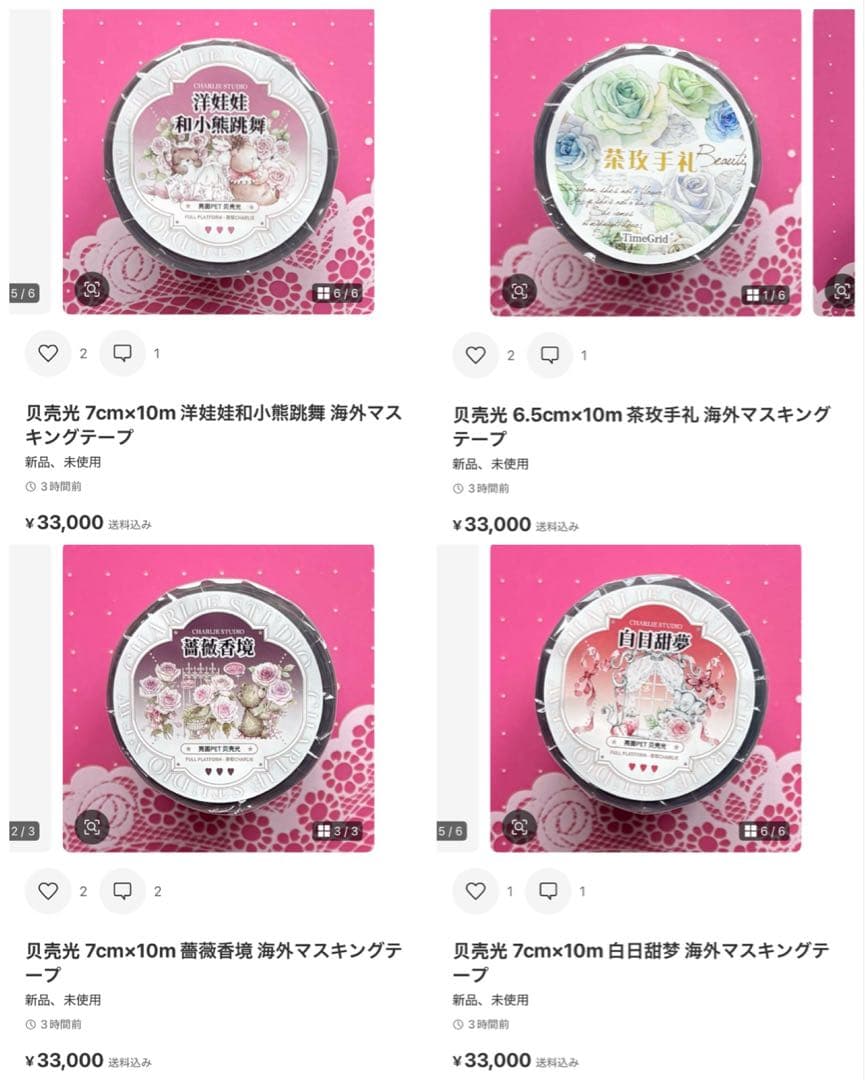Open comments on 洋娃娃和小熊跳舞 listing
The width and height of the screenshot is (865, 1080).
click(123, 354)
